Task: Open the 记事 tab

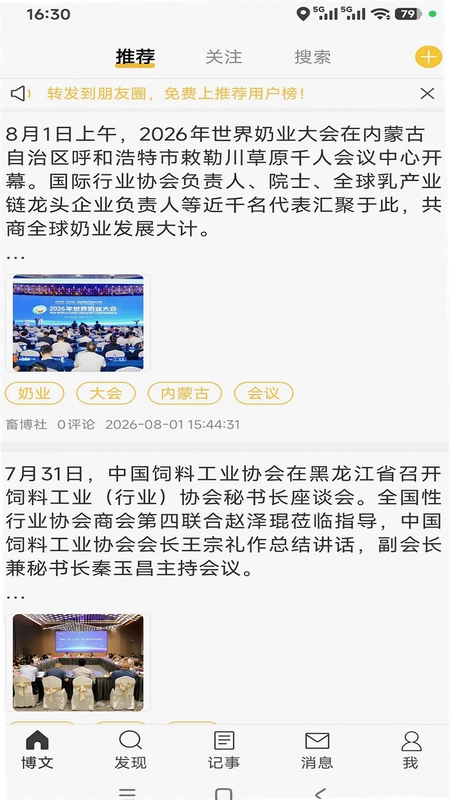Action: [x=223, y=750]
